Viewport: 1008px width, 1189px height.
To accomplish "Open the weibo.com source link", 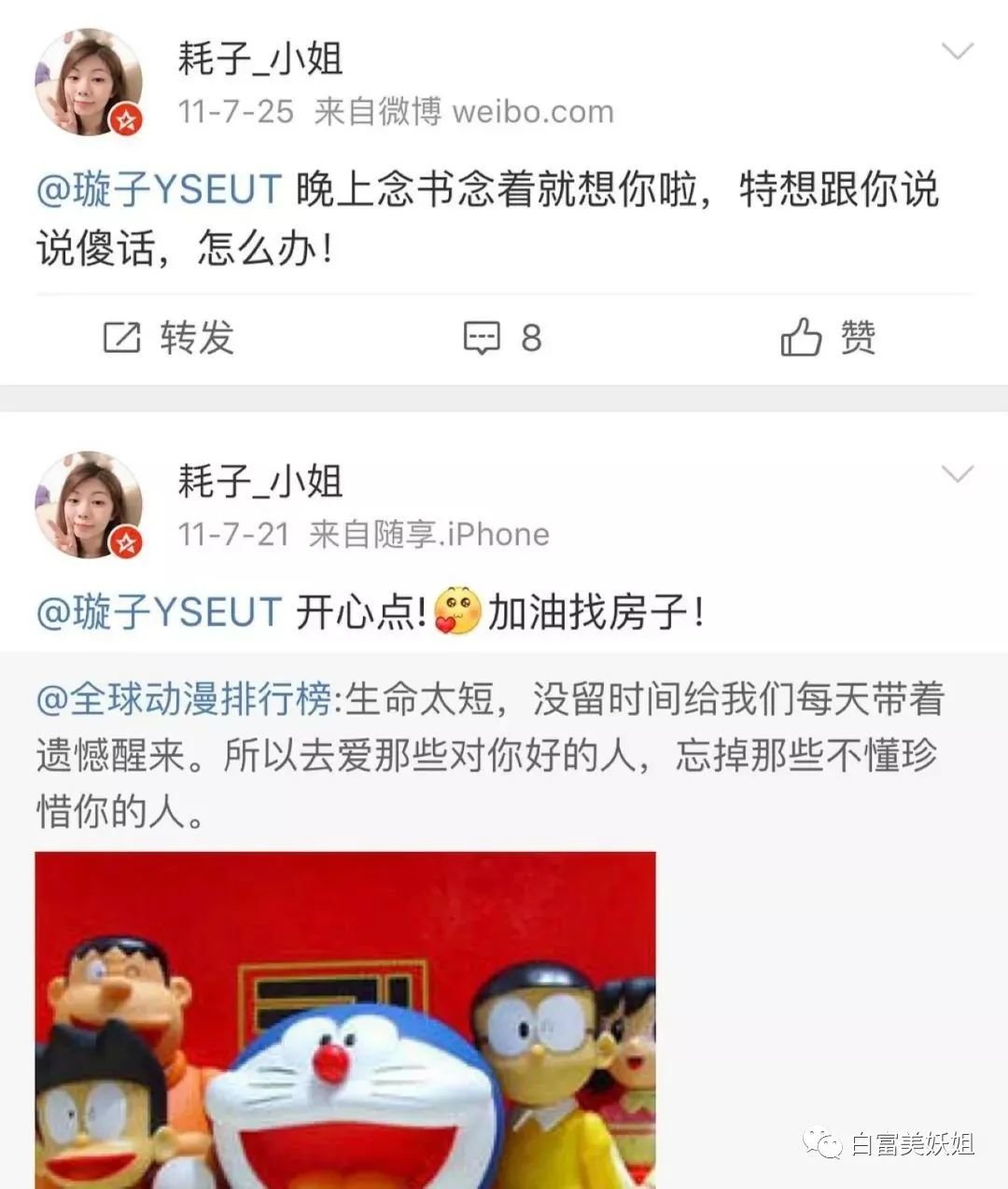I will [x=532, y=112].
